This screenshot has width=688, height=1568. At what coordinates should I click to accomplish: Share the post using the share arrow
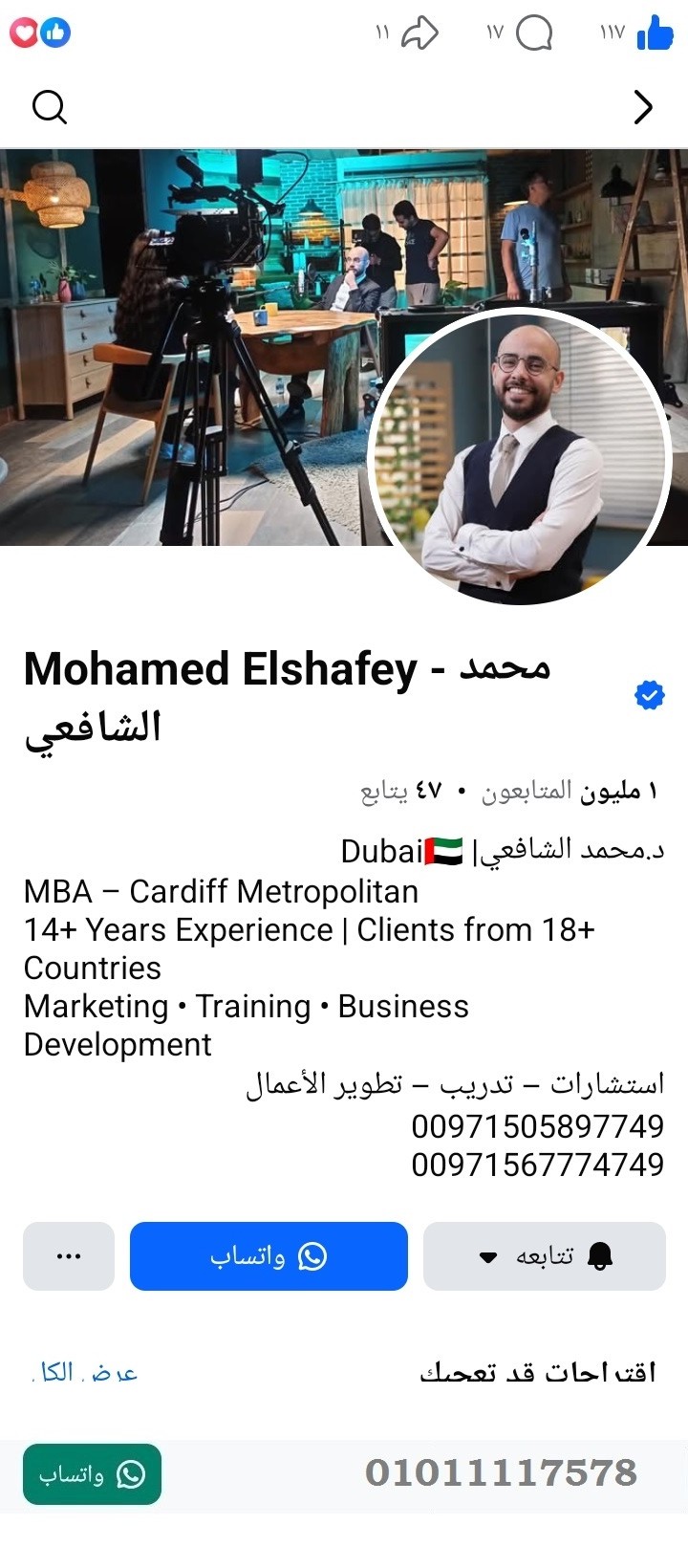pyautogui.click(x=421, y=32)
